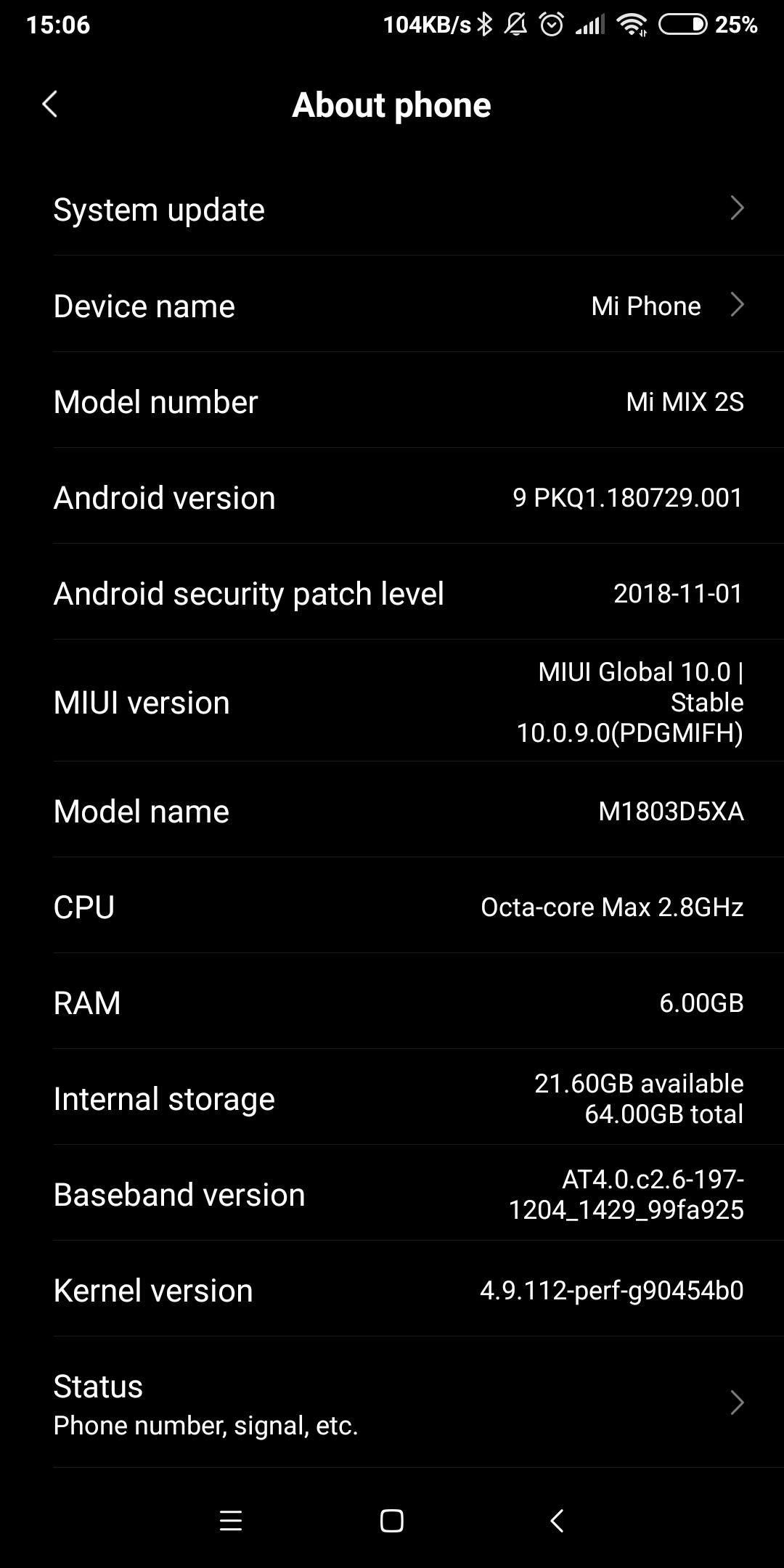Tap the MIUI version row

pos(392,701)
